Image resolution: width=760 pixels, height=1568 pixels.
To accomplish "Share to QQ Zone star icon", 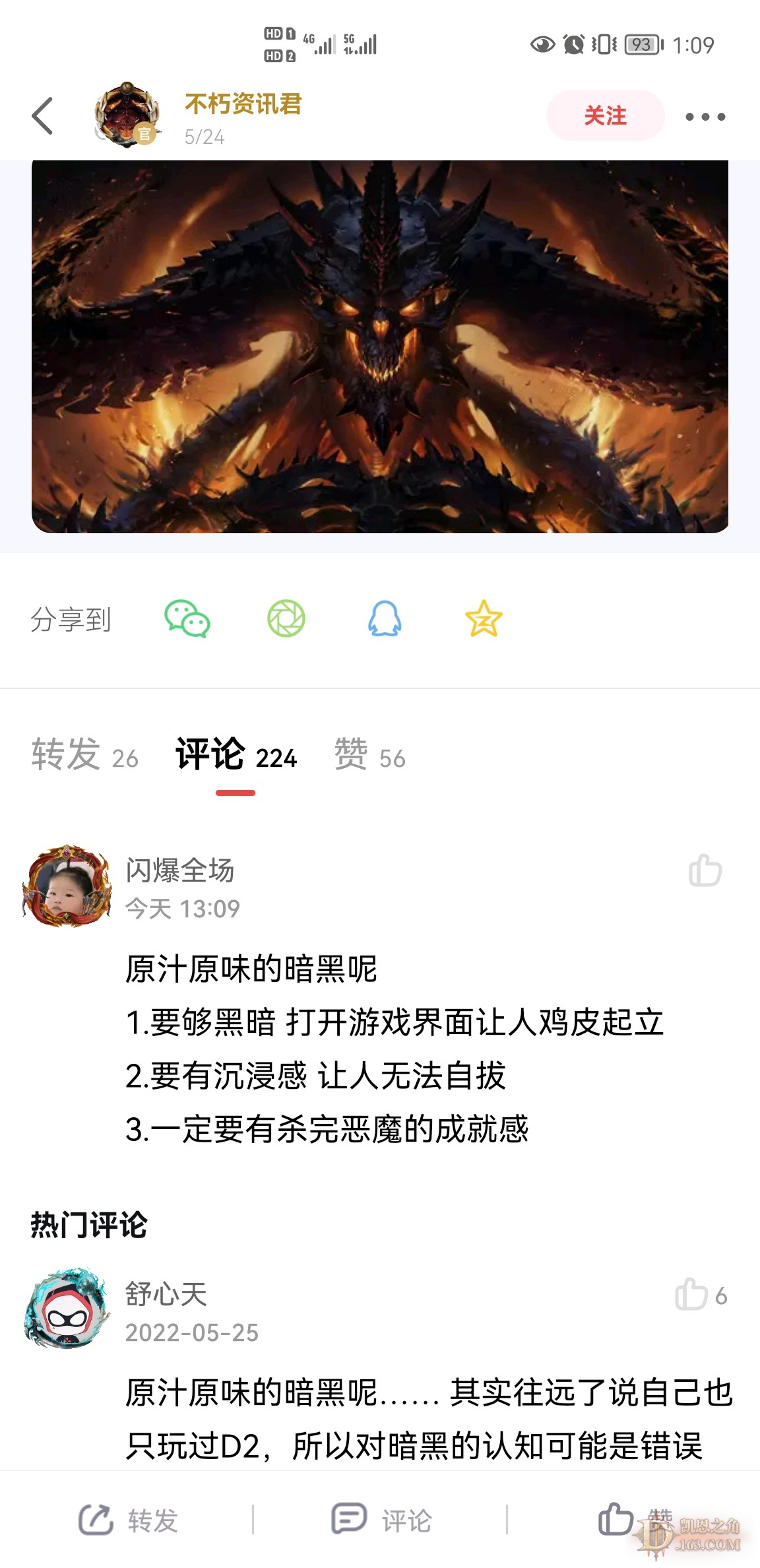I will (484, 619).
